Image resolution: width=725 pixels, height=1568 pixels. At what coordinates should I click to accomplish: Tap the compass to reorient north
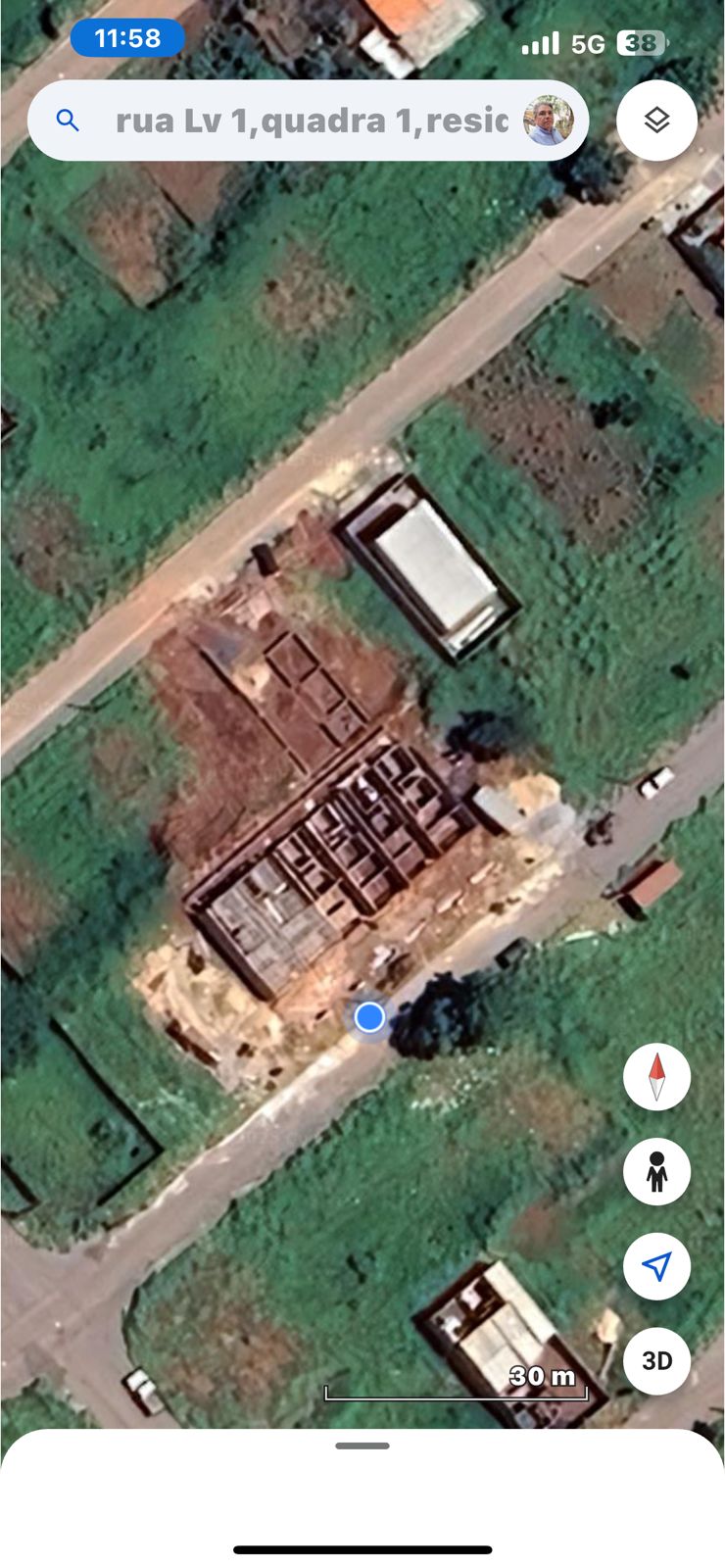656,1076
